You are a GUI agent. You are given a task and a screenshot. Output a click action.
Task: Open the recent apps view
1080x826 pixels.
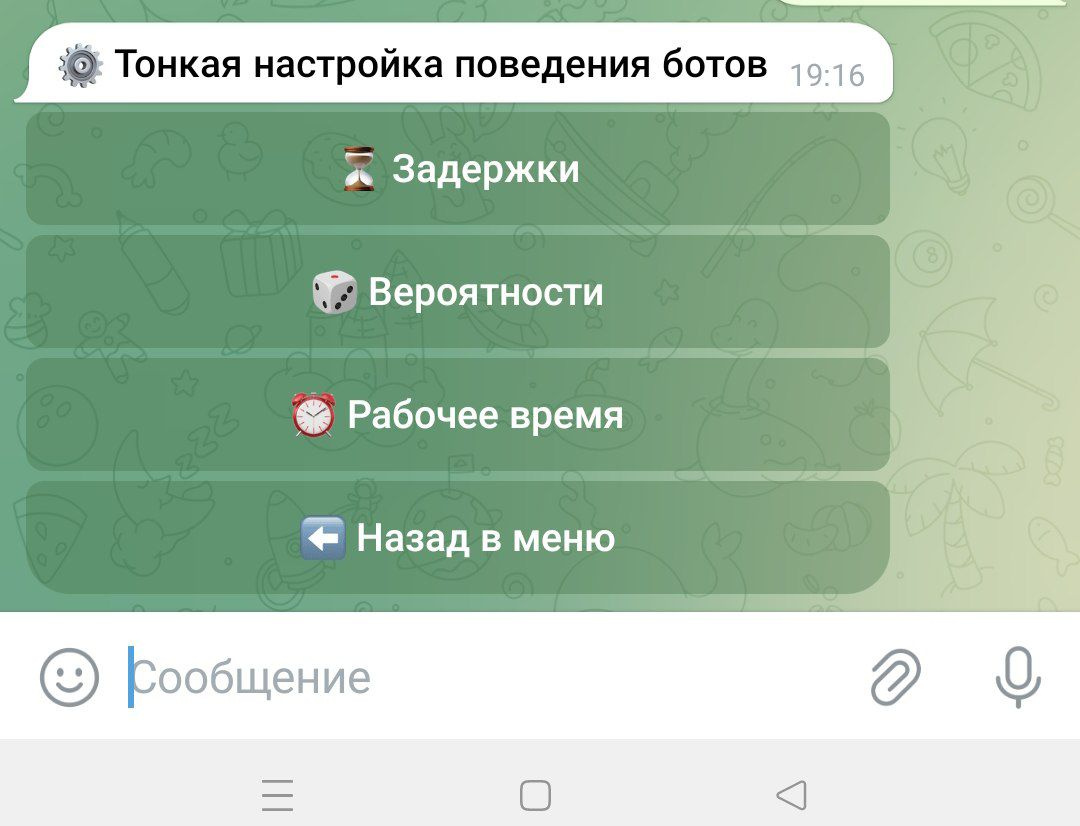coord(277,796)
